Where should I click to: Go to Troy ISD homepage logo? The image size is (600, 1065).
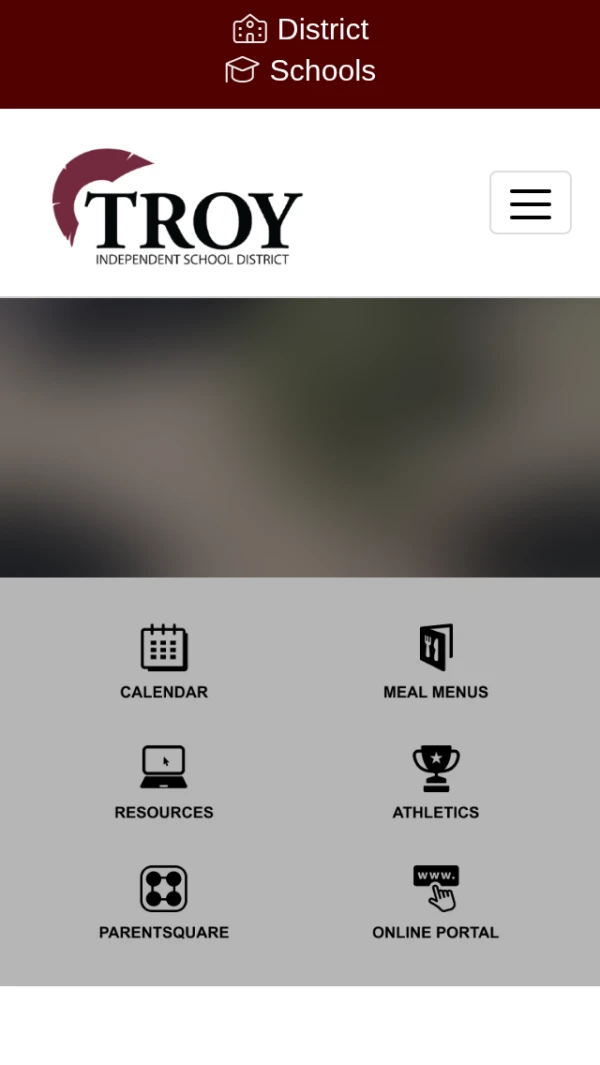(177, 207)
